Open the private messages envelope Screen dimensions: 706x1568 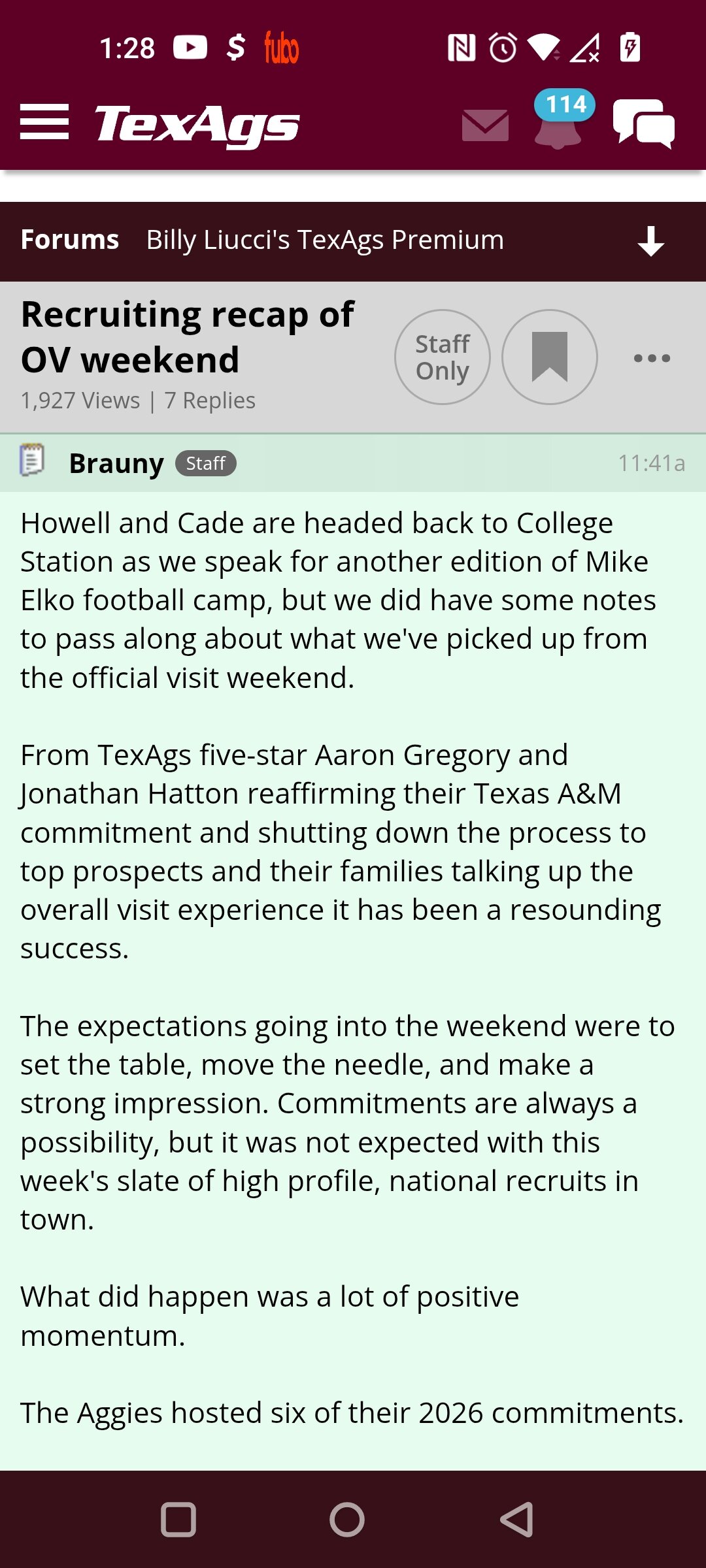(485, 125)
